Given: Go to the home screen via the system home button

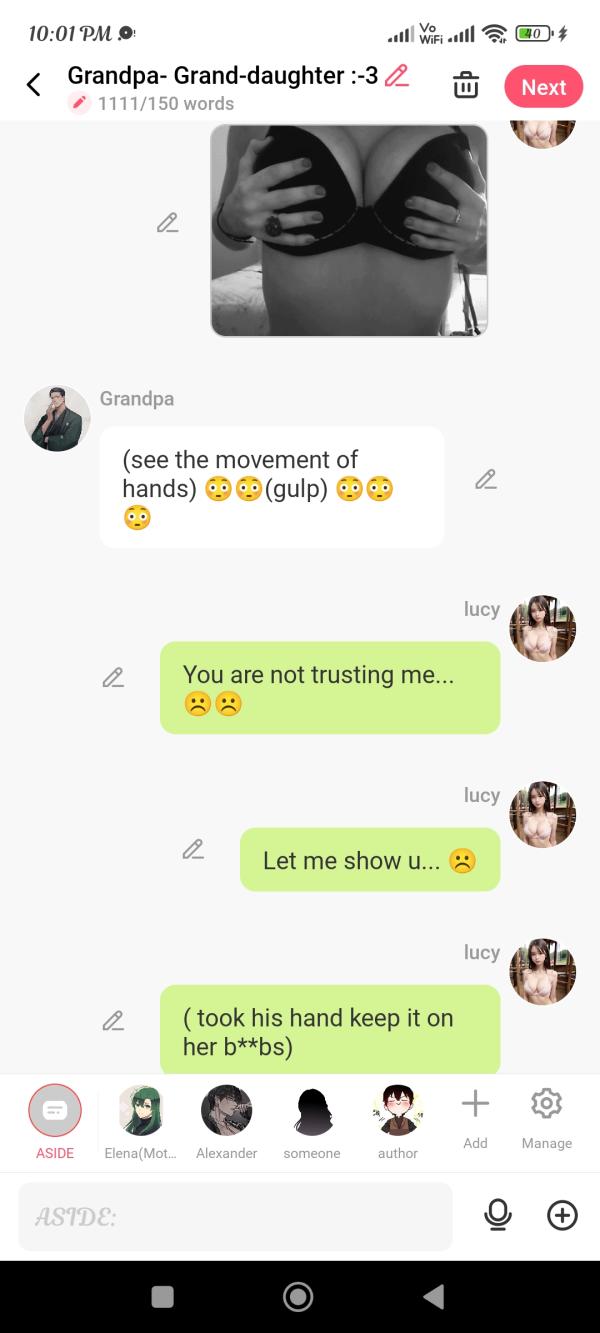Looking at the screenshot, I should (298, 1296).
